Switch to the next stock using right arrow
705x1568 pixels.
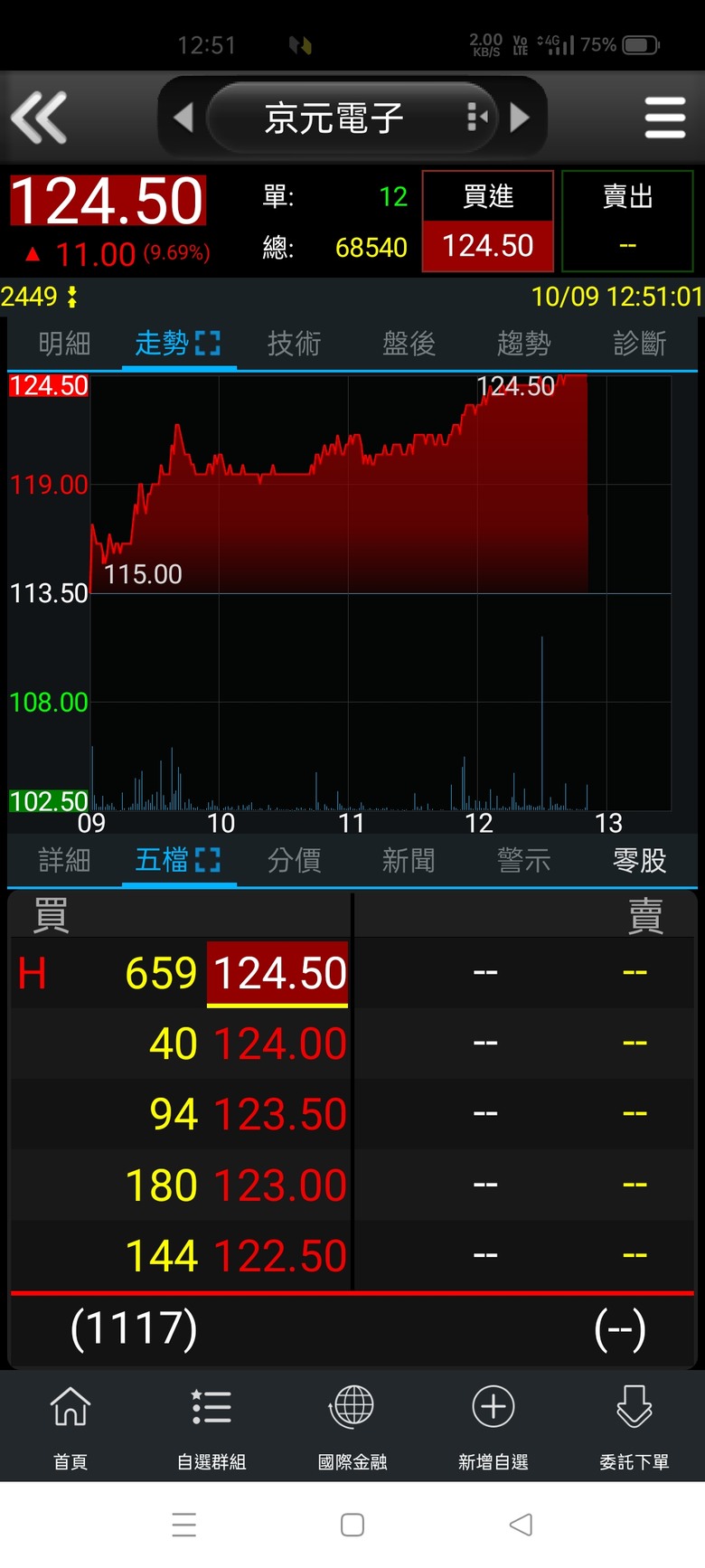(520, 118)
